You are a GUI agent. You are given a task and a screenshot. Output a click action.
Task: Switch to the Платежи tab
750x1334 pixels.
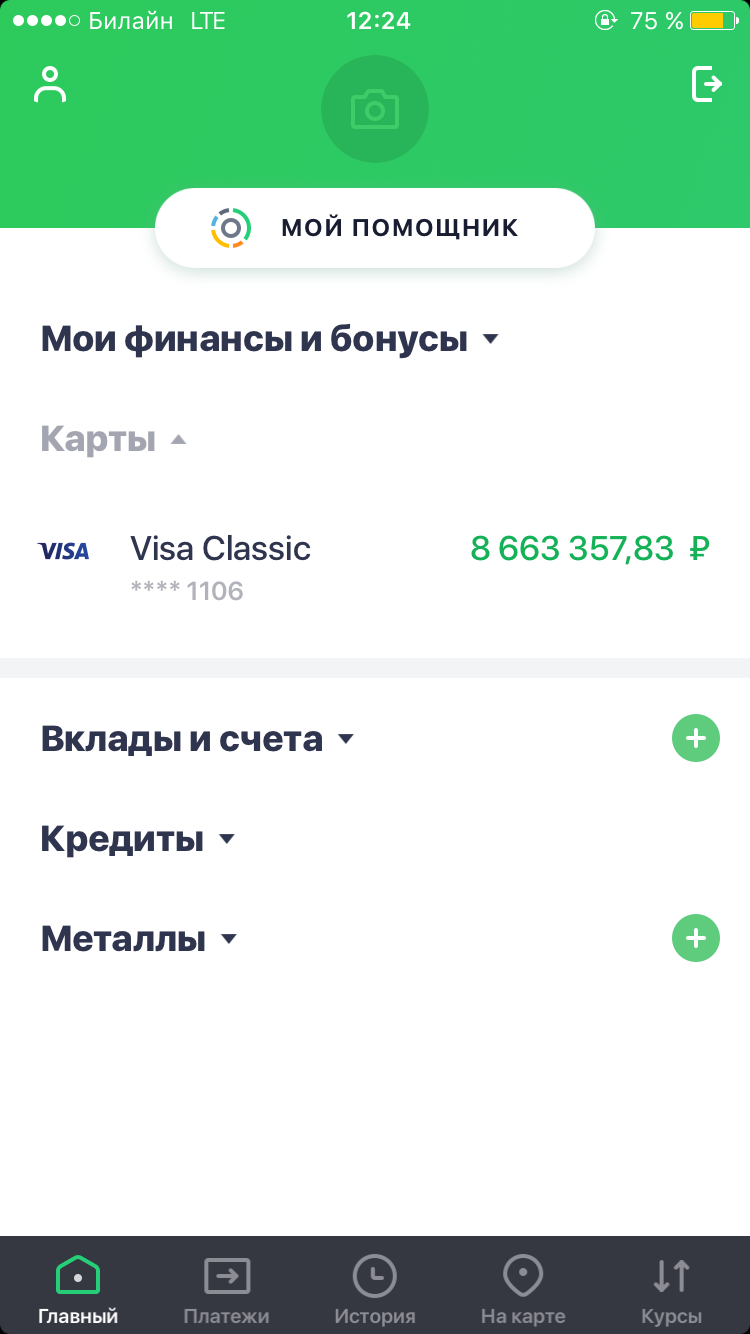point(227,1288)
